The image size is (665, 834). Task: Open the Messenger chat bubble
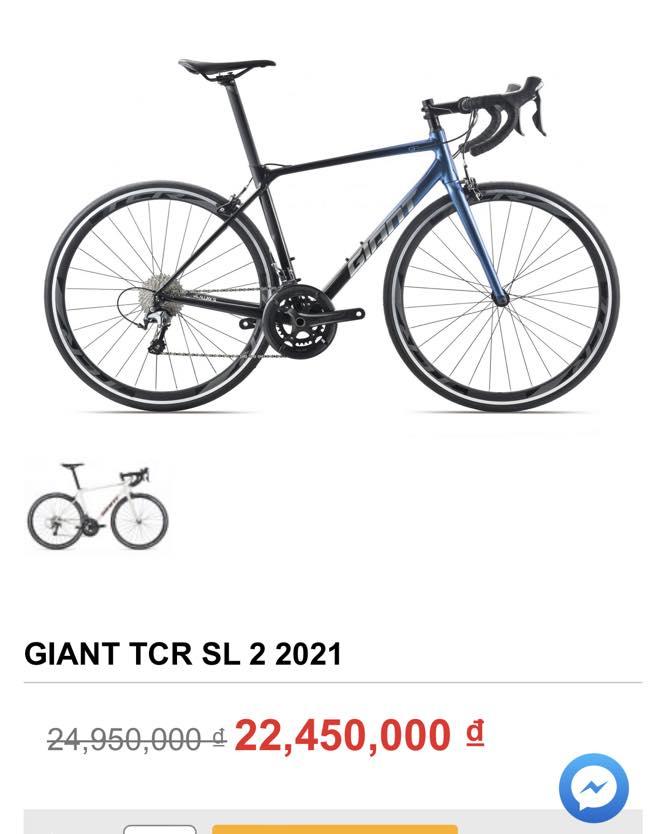pos(594,788)
